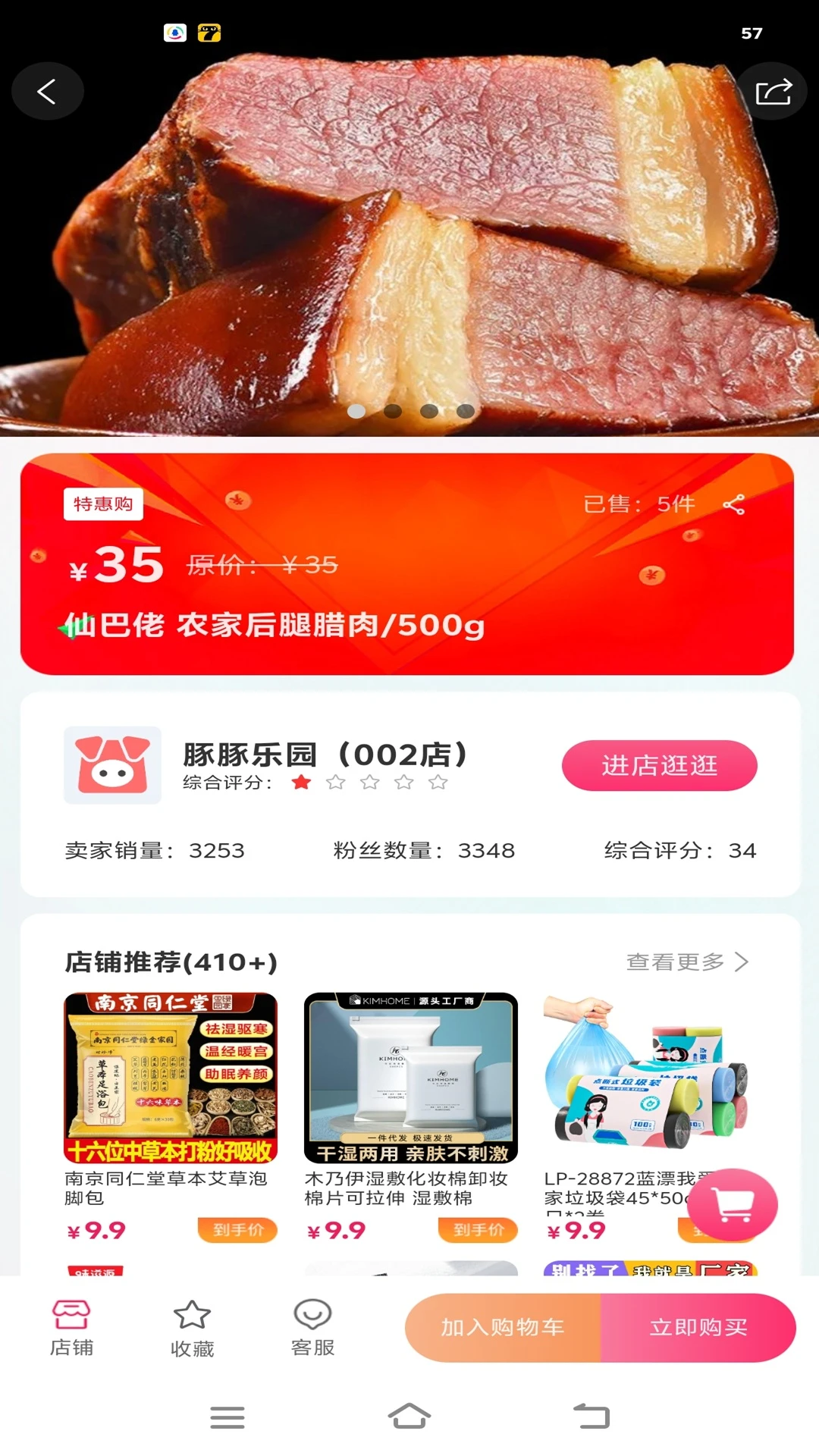Tap the filled red first rating star
This screenshot has height=1456, width=819.
pyautogui.click(x=301, y=783)
